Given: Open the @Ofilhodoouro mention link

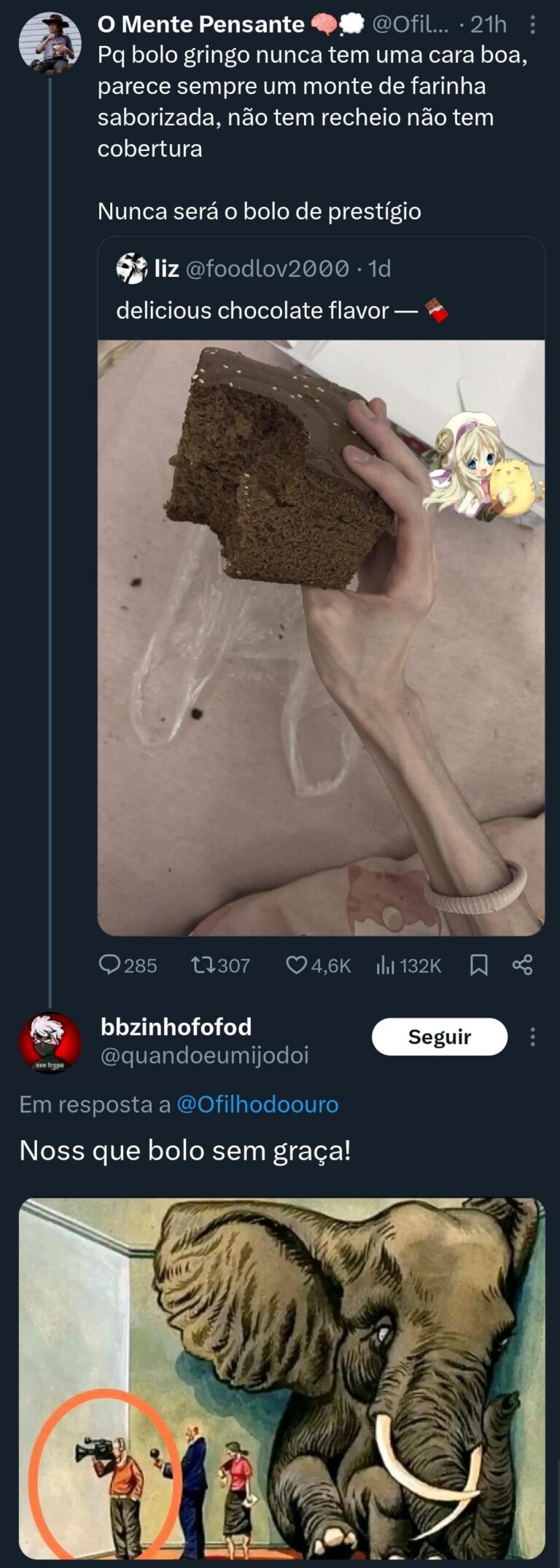Looking at the screenshot, I should pos(257,1104).
